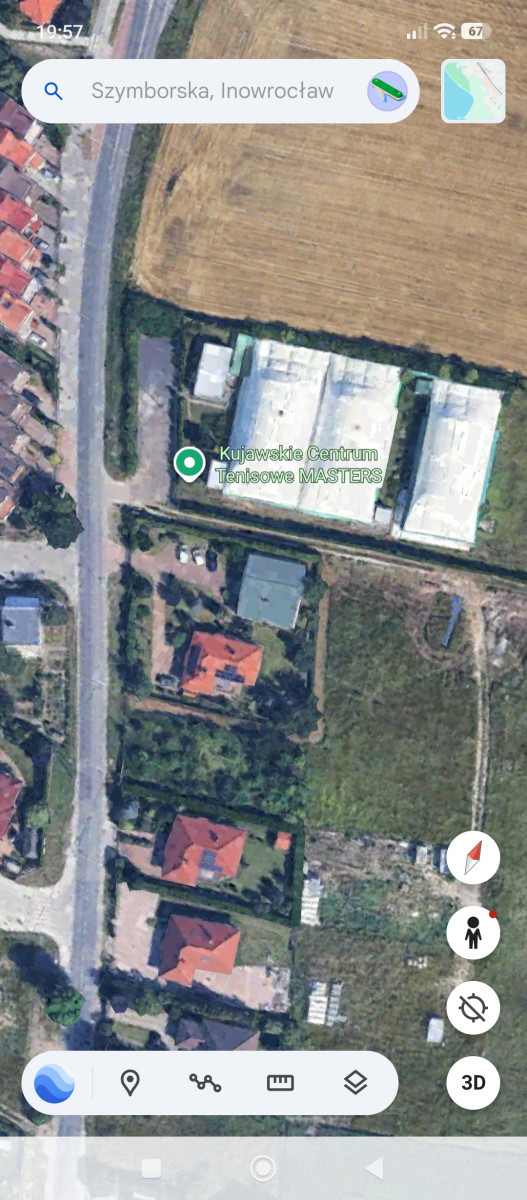Select the Kujawskie Centrum Tenisowe MASTERS marker
Screen dimensions: 527x1200
189,464
